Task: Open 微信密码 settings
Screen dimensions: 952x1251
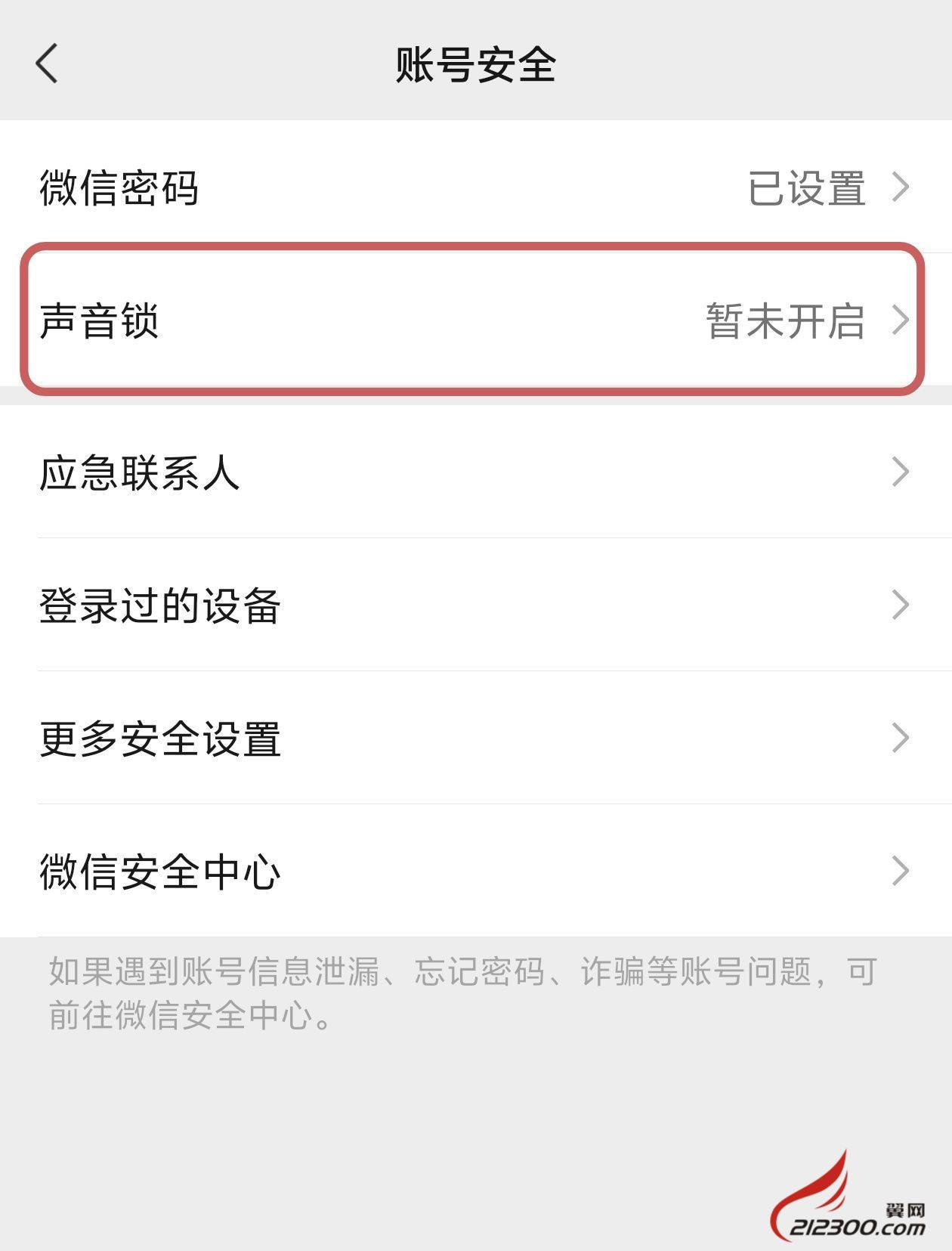Action: 474,187
